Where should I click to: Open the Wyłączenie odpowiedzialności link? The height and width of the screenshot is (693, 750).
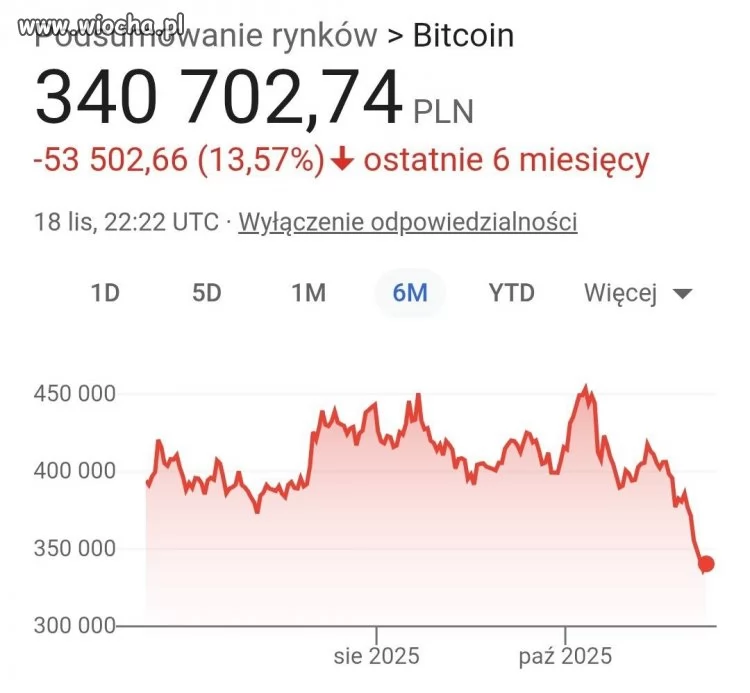click(407, 221)
